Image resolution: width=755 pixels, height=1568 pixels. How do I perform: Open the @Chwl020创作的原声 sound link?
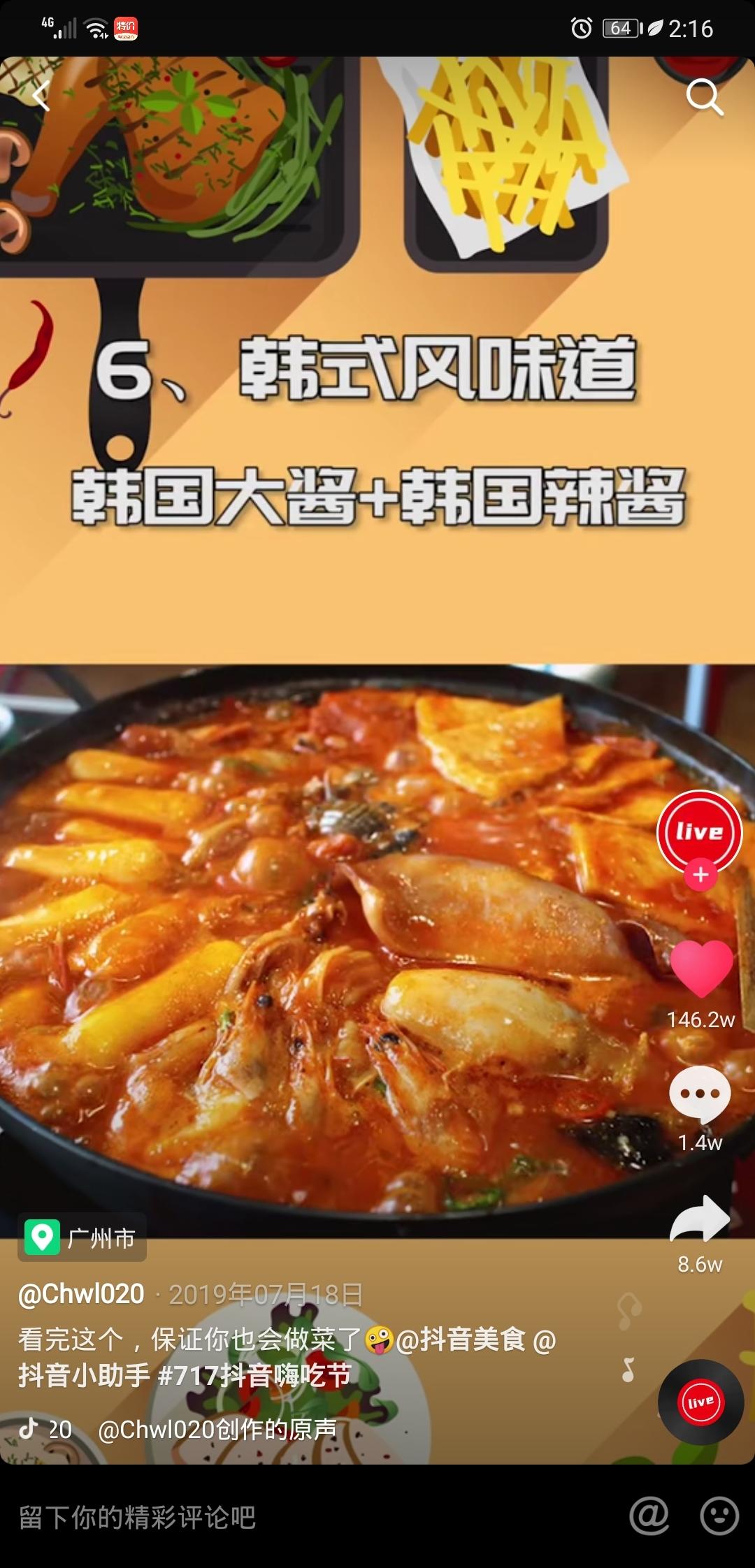(217, 1430)
